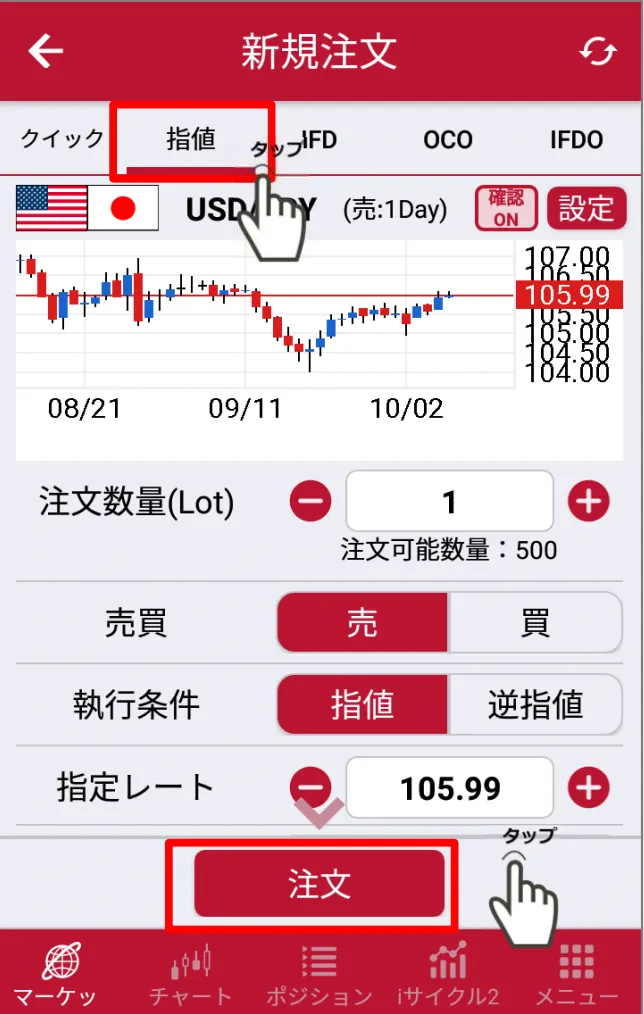Open the チャート tab in the bottom bar

(x=190, y=974)
